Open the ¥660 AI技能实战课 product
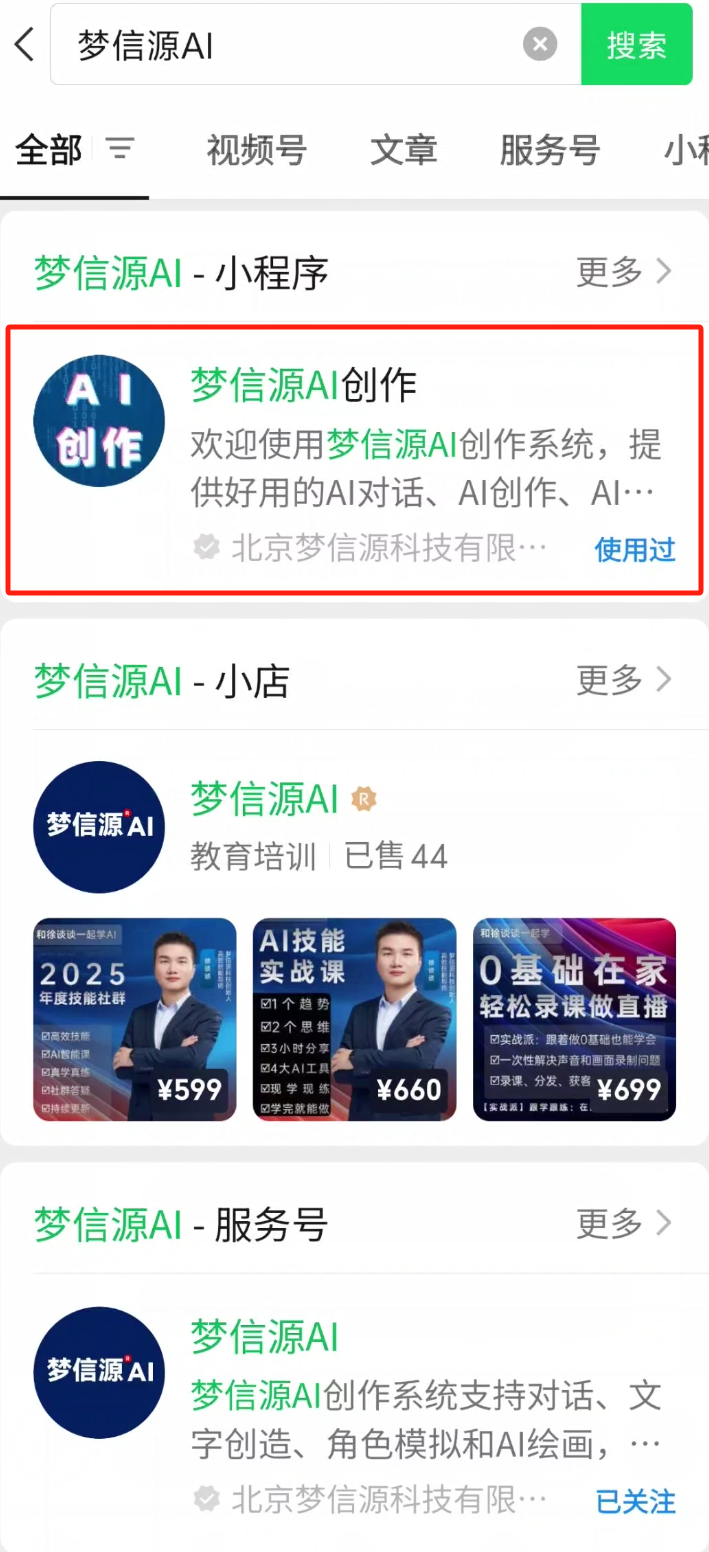Viewport: 709px width, 1552px height. [x=354, y=1018]
